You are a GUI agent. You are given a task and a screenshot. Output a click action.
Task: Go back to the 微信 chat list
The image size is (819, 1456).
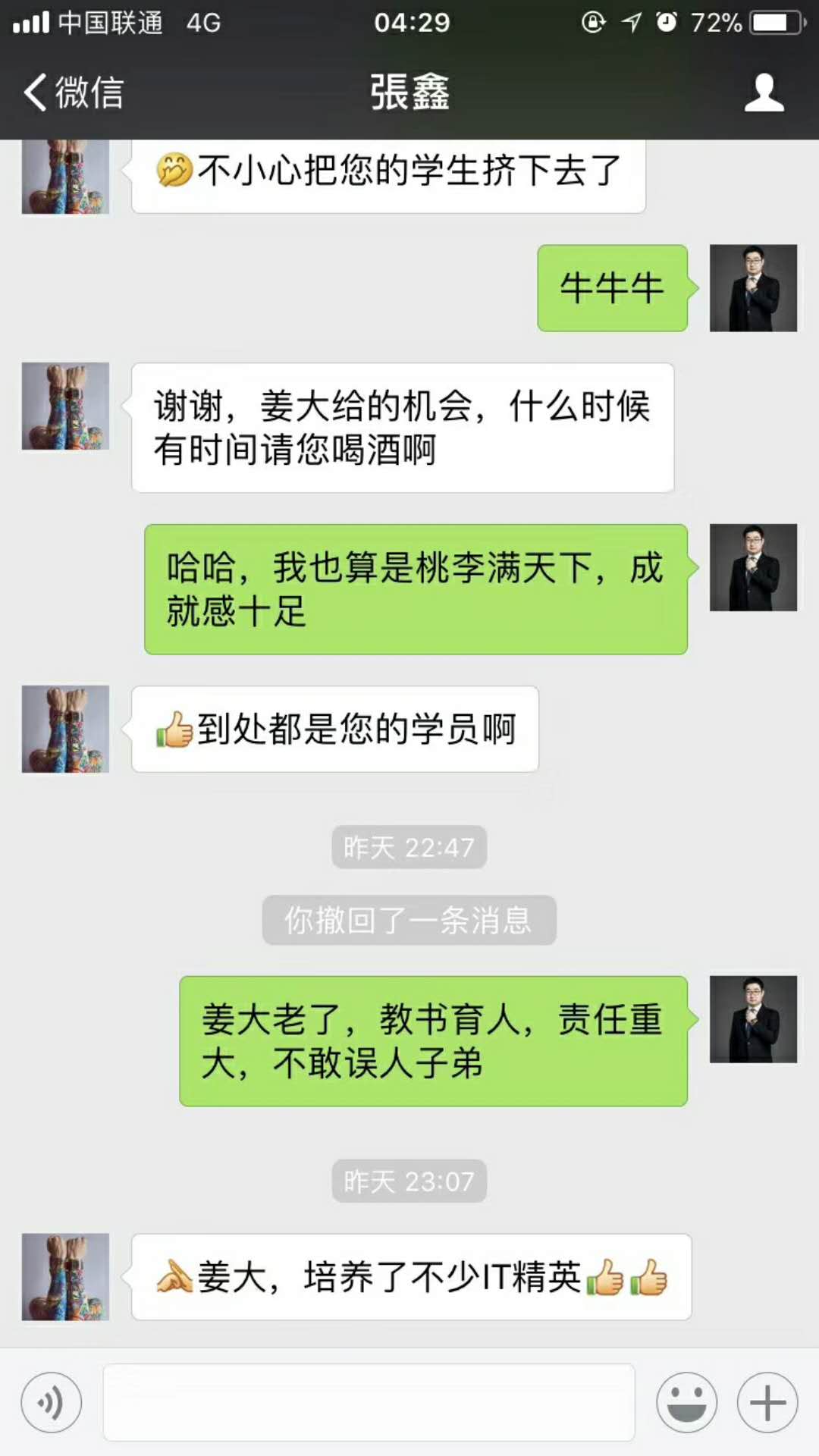73,93
